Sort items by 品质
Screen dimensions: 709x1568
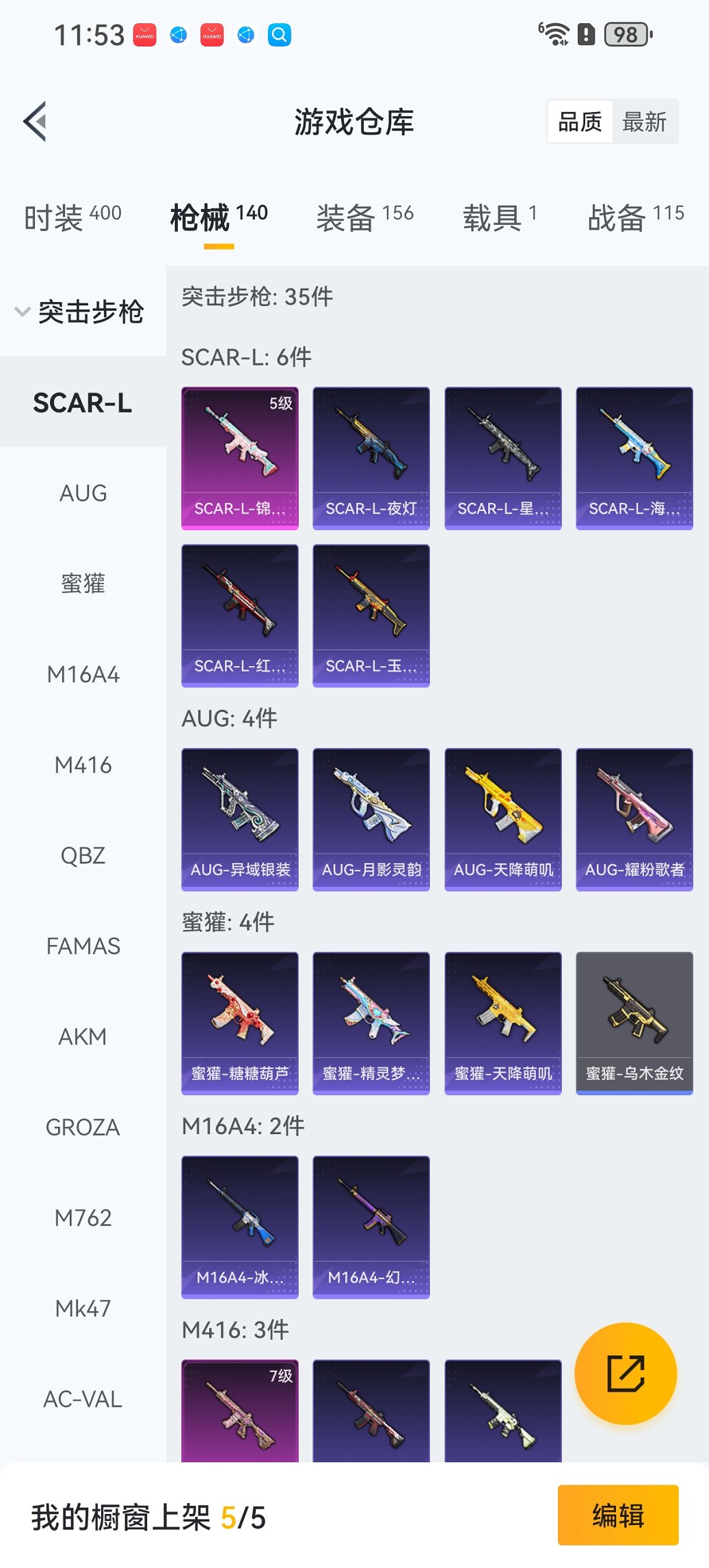[x=580, y=122]
